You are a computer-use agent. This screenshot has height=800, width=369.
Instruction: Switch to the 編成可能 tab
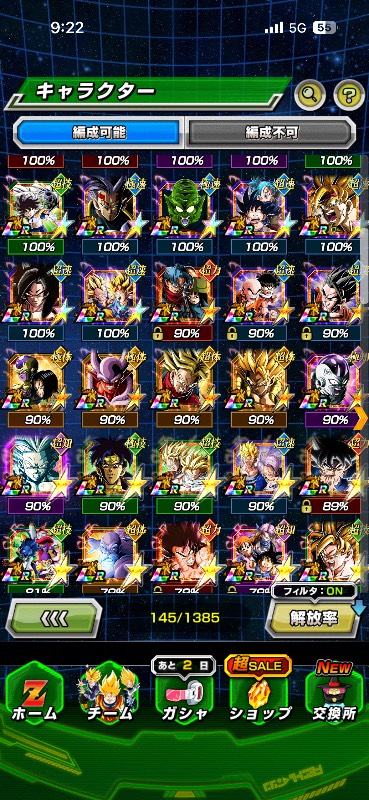coord(99,133)
